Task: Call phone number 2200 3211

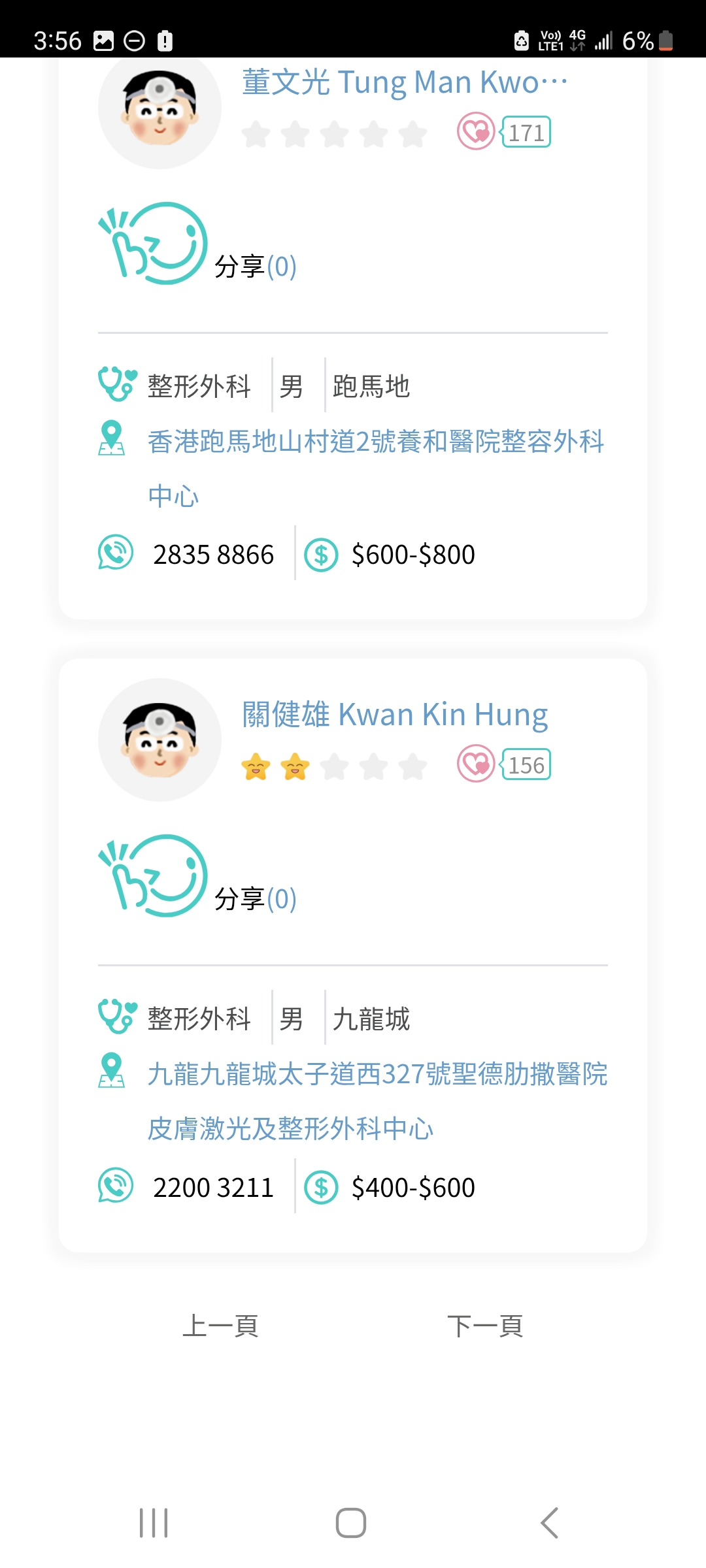Action: [x=213, y=1187]
